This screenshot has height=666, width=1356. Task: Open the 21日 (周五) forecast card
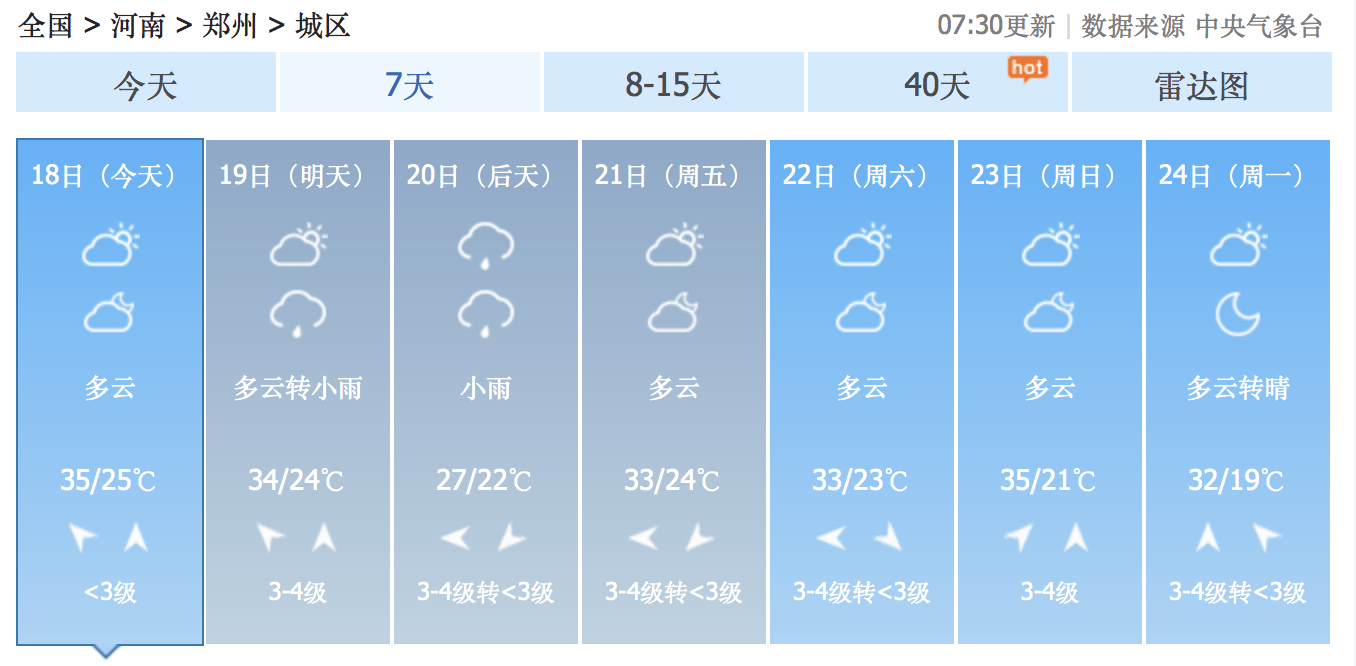click(673, 390)
